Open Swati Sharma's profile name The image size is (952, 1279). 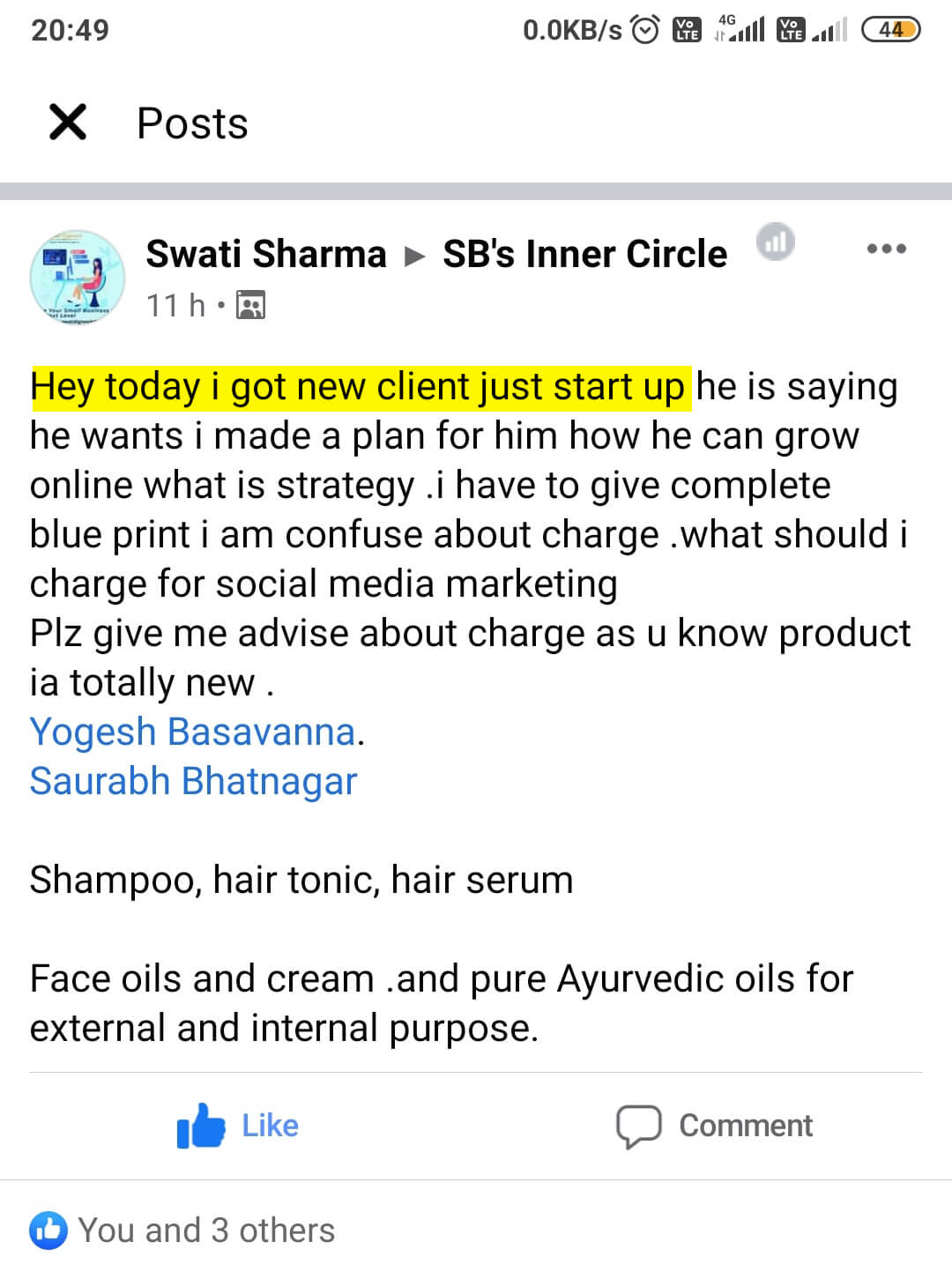(x=266, y=253)
